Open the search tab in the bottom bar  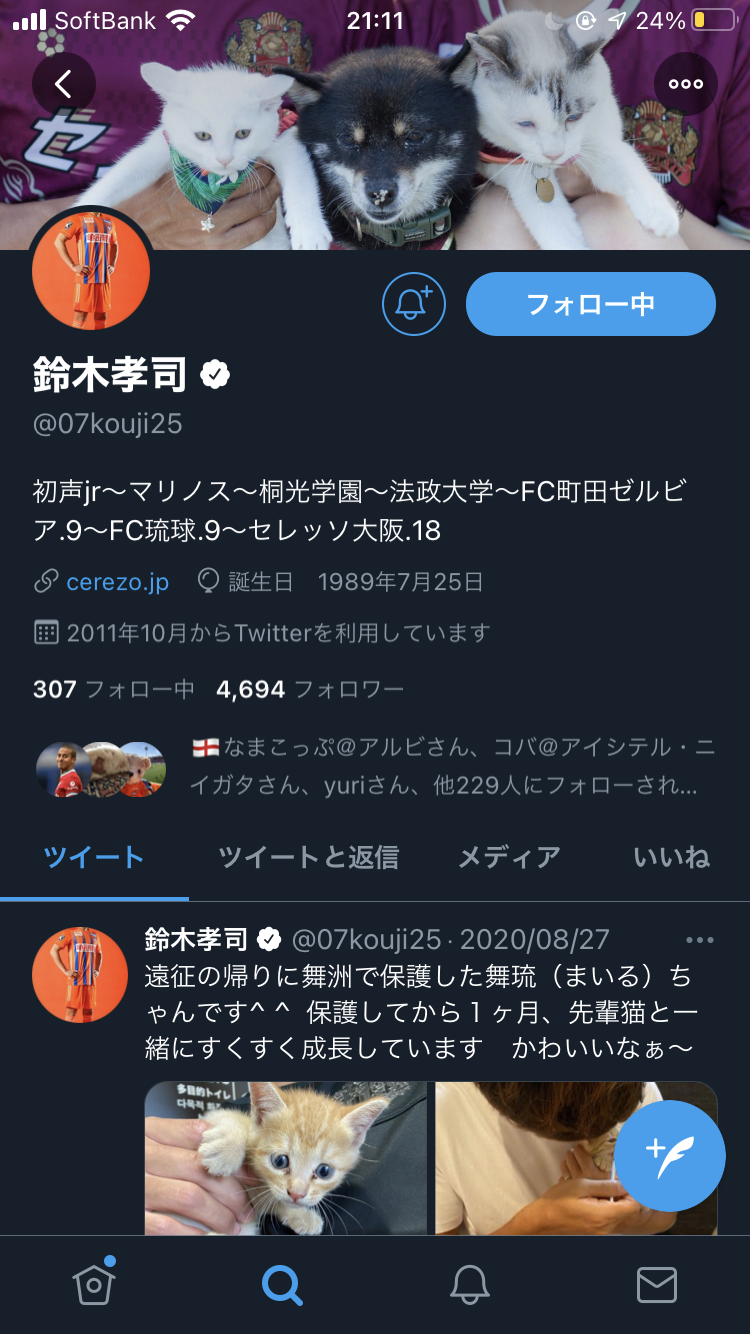coord(282,1284)
